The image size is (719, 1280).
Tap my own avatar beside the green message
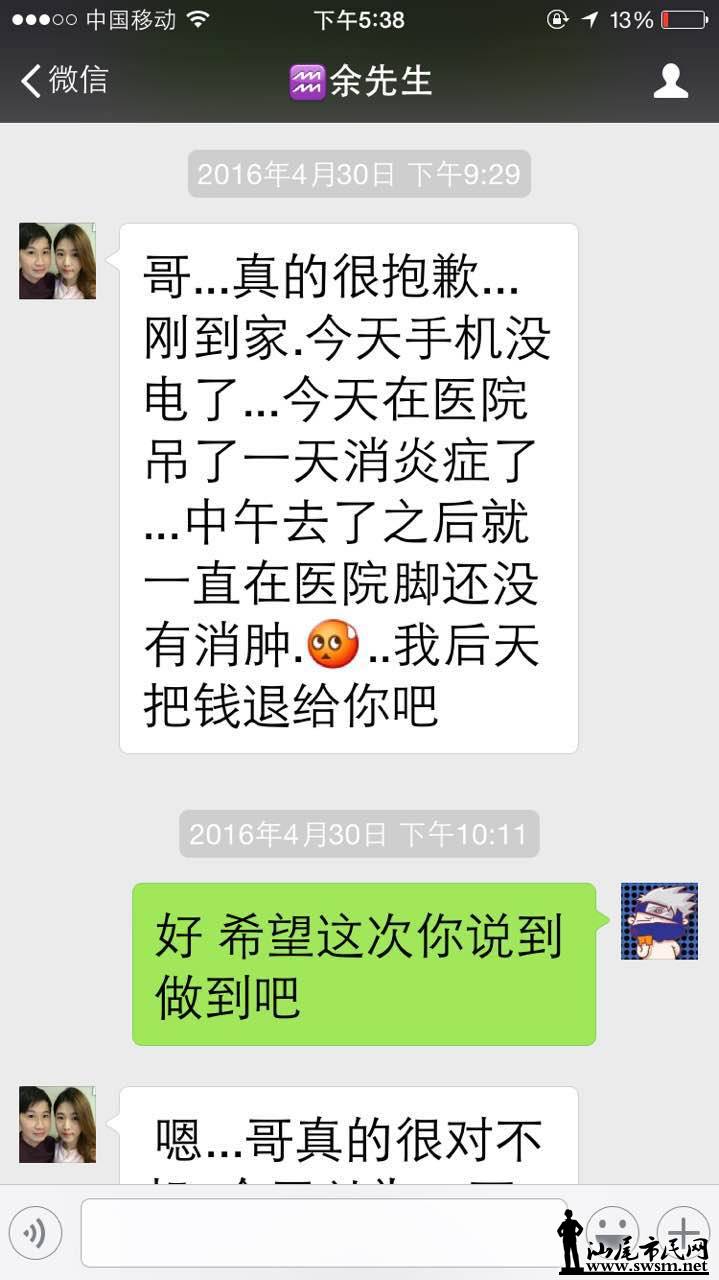tap(658, 921)
